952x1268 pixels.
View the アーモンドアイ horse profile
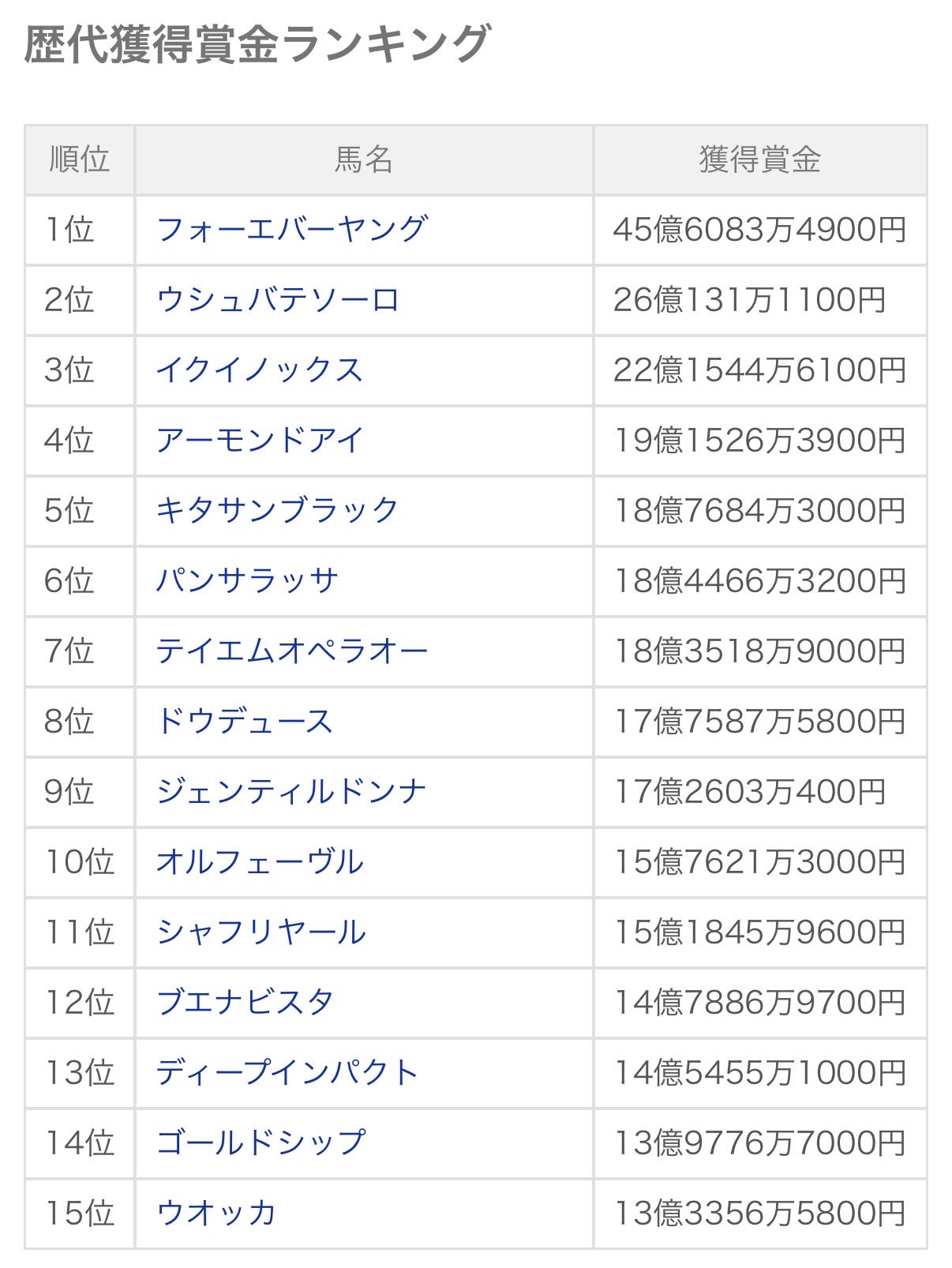(x=259, y=441)
